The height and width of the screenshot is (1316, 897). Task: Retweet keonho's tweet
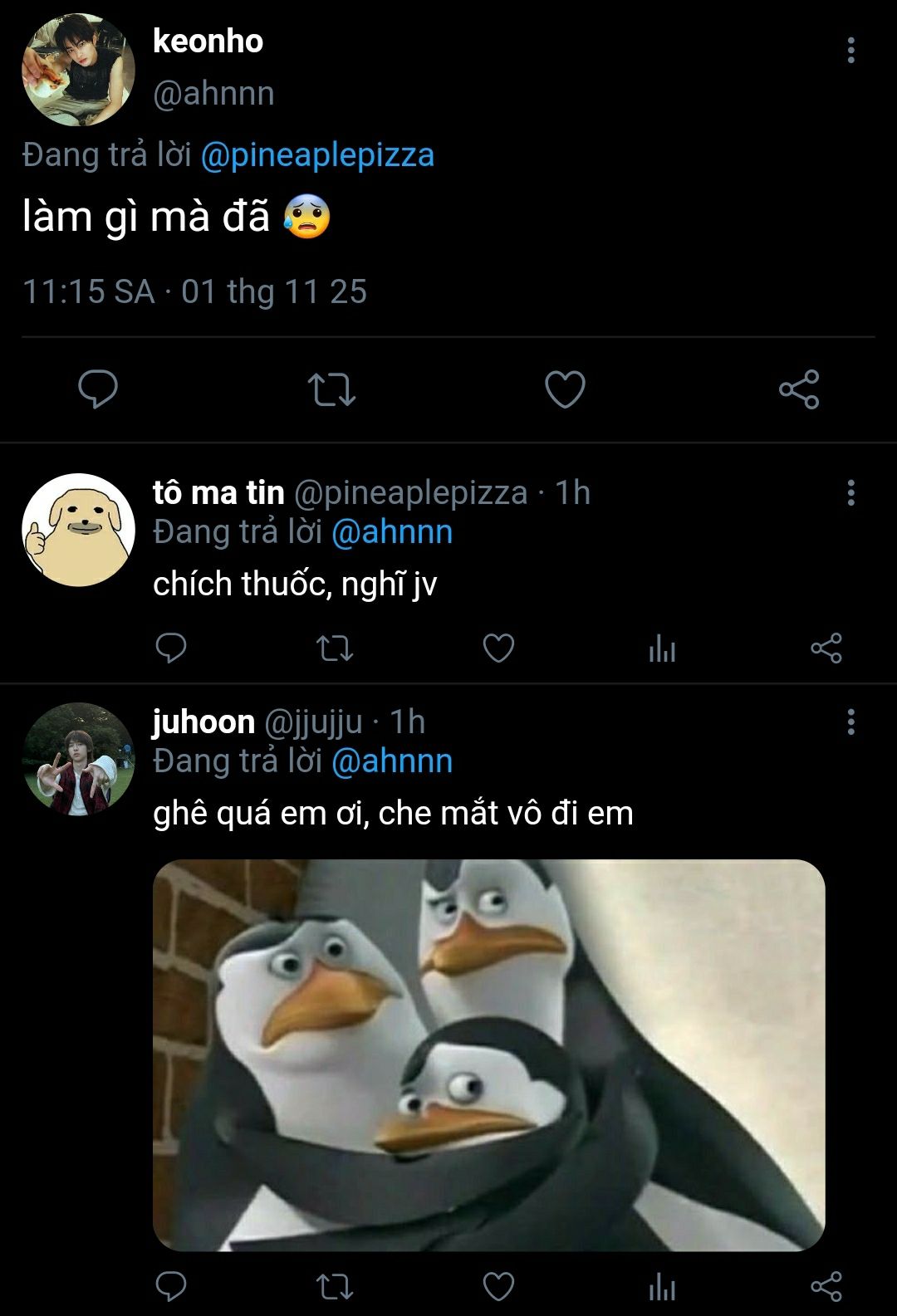[x=331, y=389]
